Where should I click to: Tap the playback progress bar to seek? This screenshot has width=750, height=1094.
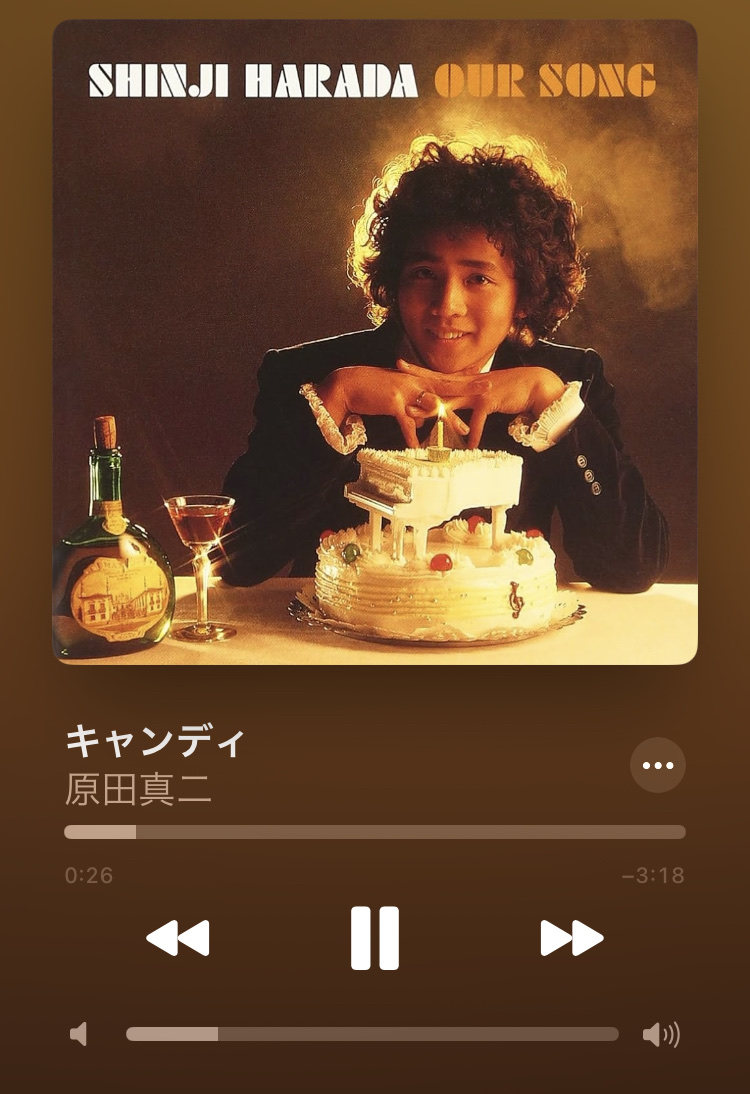(375, 832)
